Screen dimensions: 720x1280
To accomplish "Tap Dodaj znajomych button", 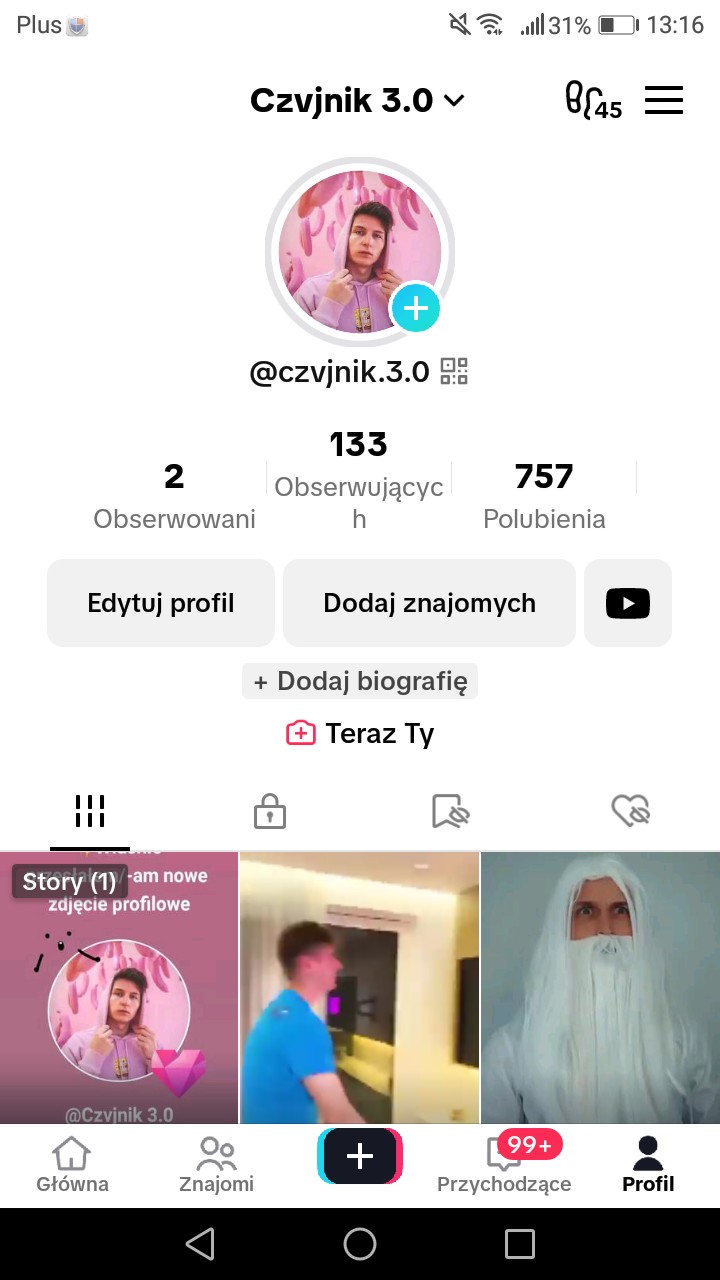I will click(x=429, y=603).
